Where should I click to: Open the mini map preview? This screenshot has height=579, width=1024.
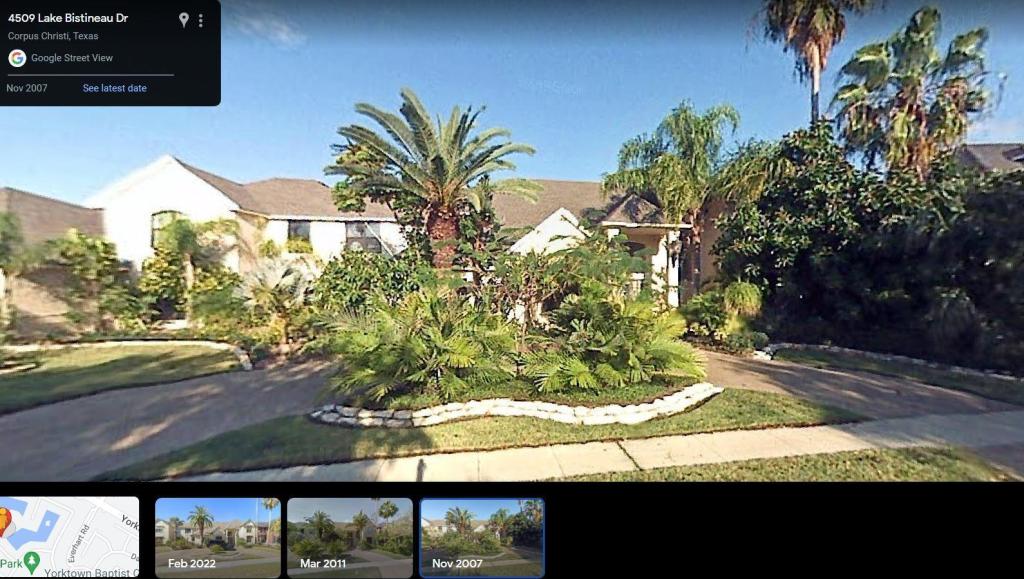(69, 537)
